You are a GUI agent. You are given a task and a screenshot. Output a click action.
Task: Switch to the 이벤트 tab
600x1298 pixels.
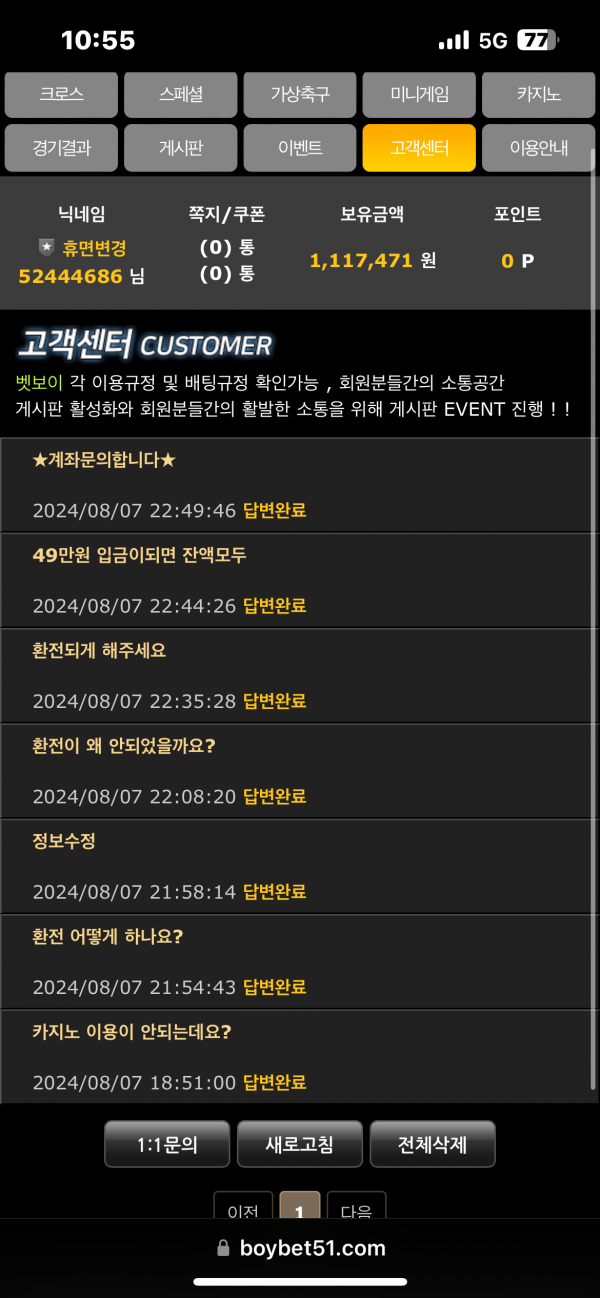300,148
